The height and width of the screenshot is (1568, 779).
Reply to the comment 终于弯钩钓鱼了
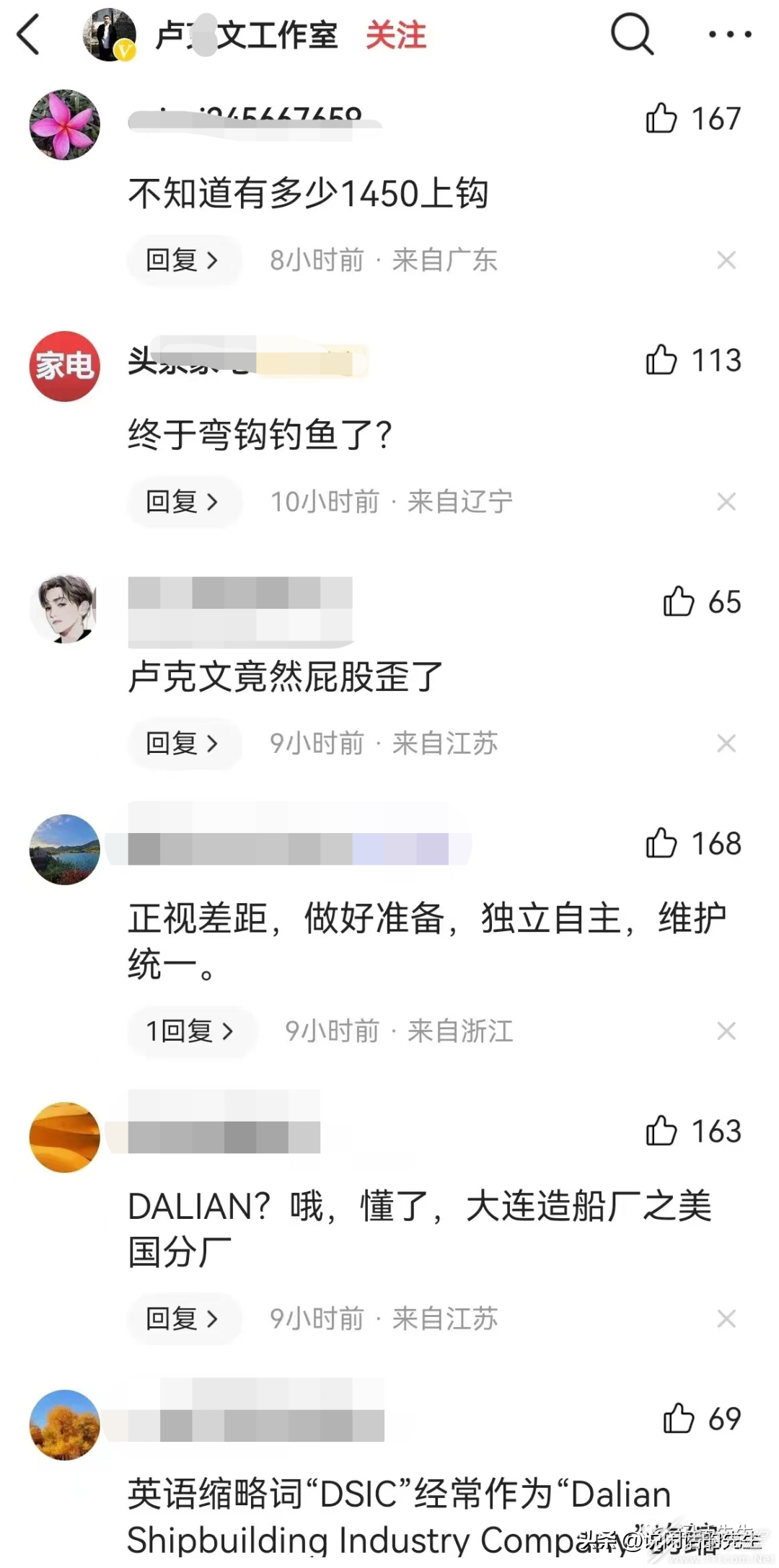(182, 501)
